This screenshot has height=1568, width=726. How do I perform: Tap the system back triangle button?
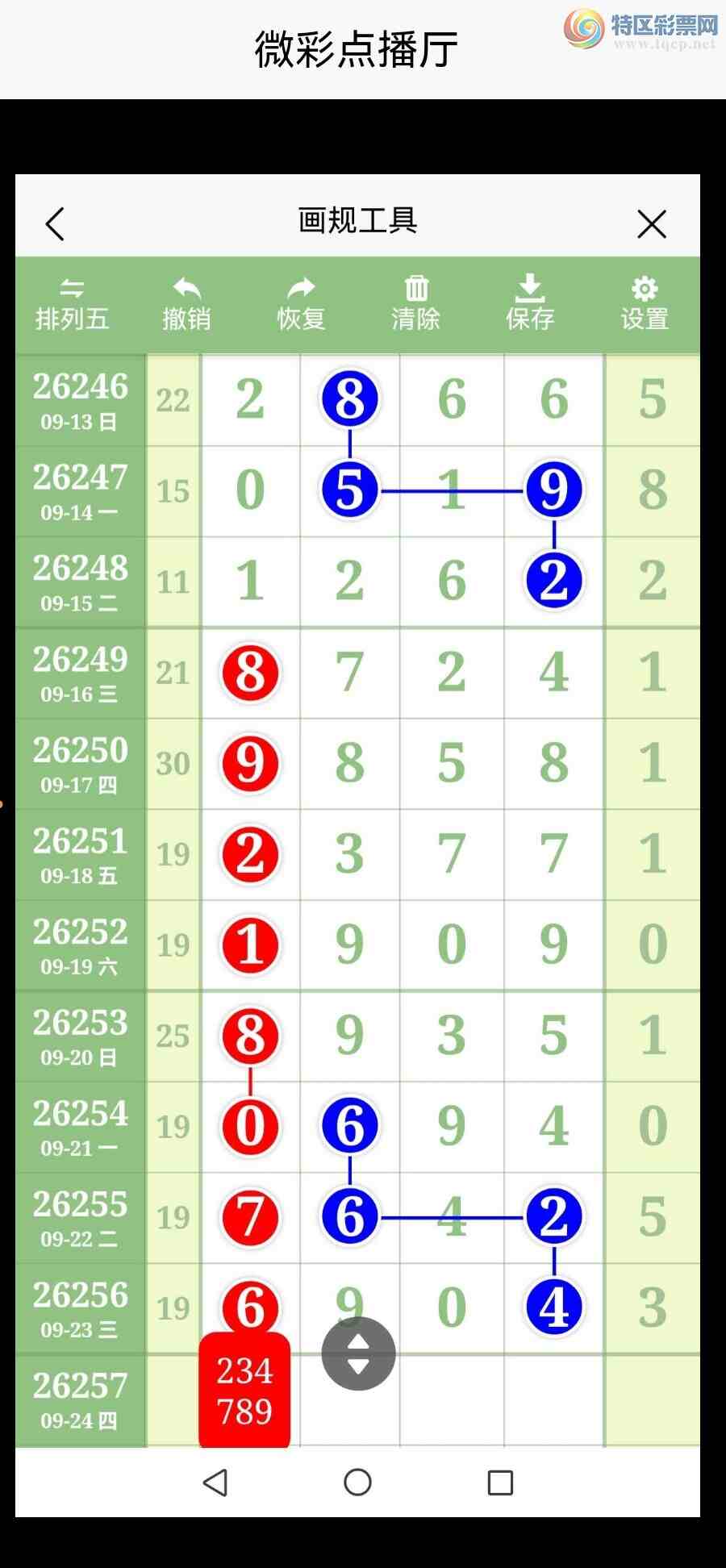(x=215, y=1483)
